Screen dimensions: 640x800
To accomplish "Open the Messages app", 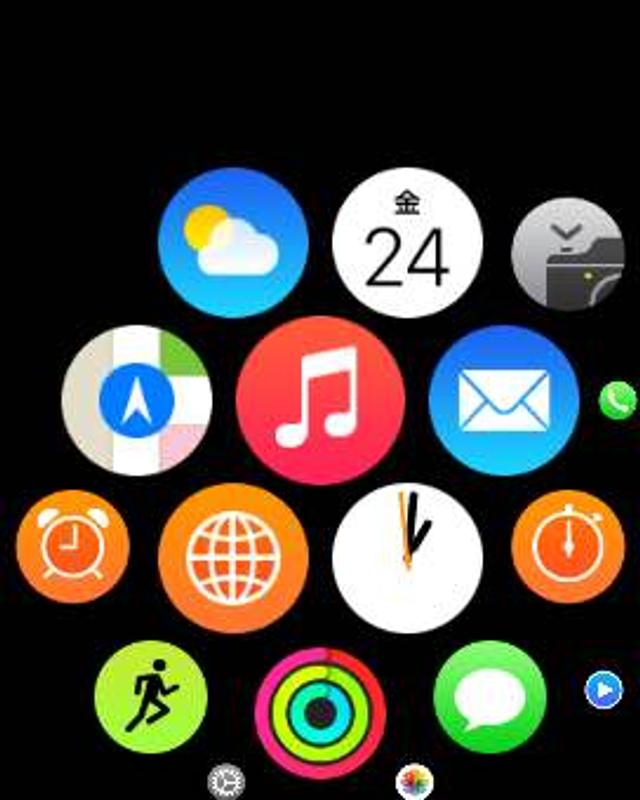I will 490,697.
